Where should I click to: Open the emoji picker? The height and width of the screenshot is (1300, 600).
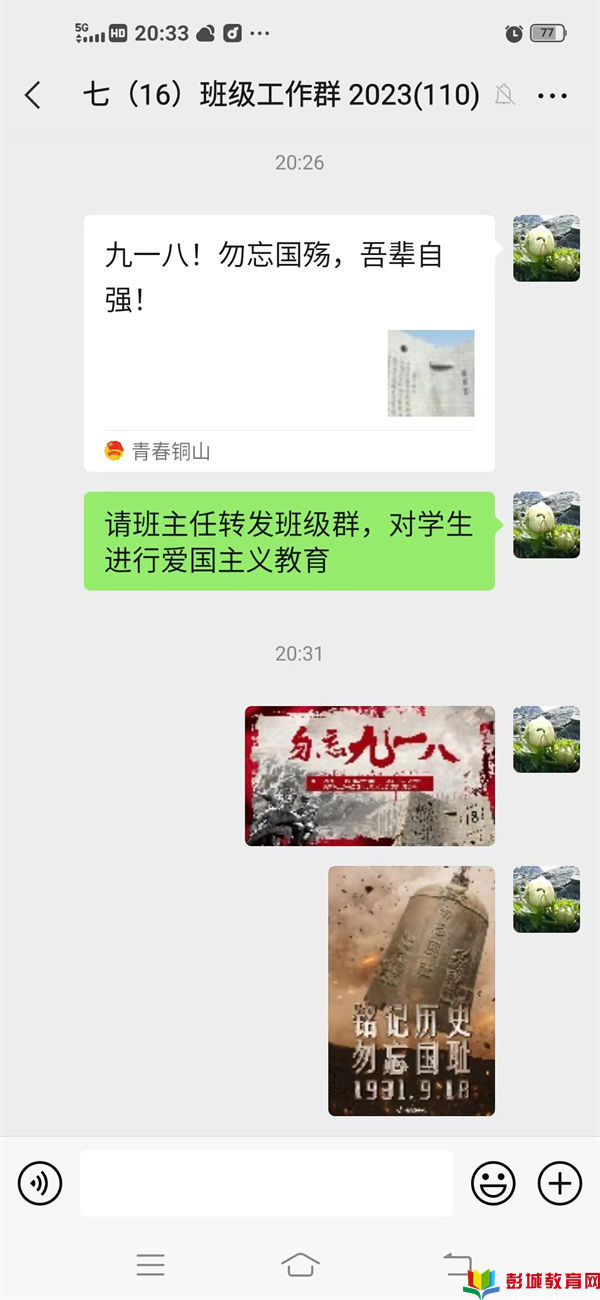[493, 1184]
